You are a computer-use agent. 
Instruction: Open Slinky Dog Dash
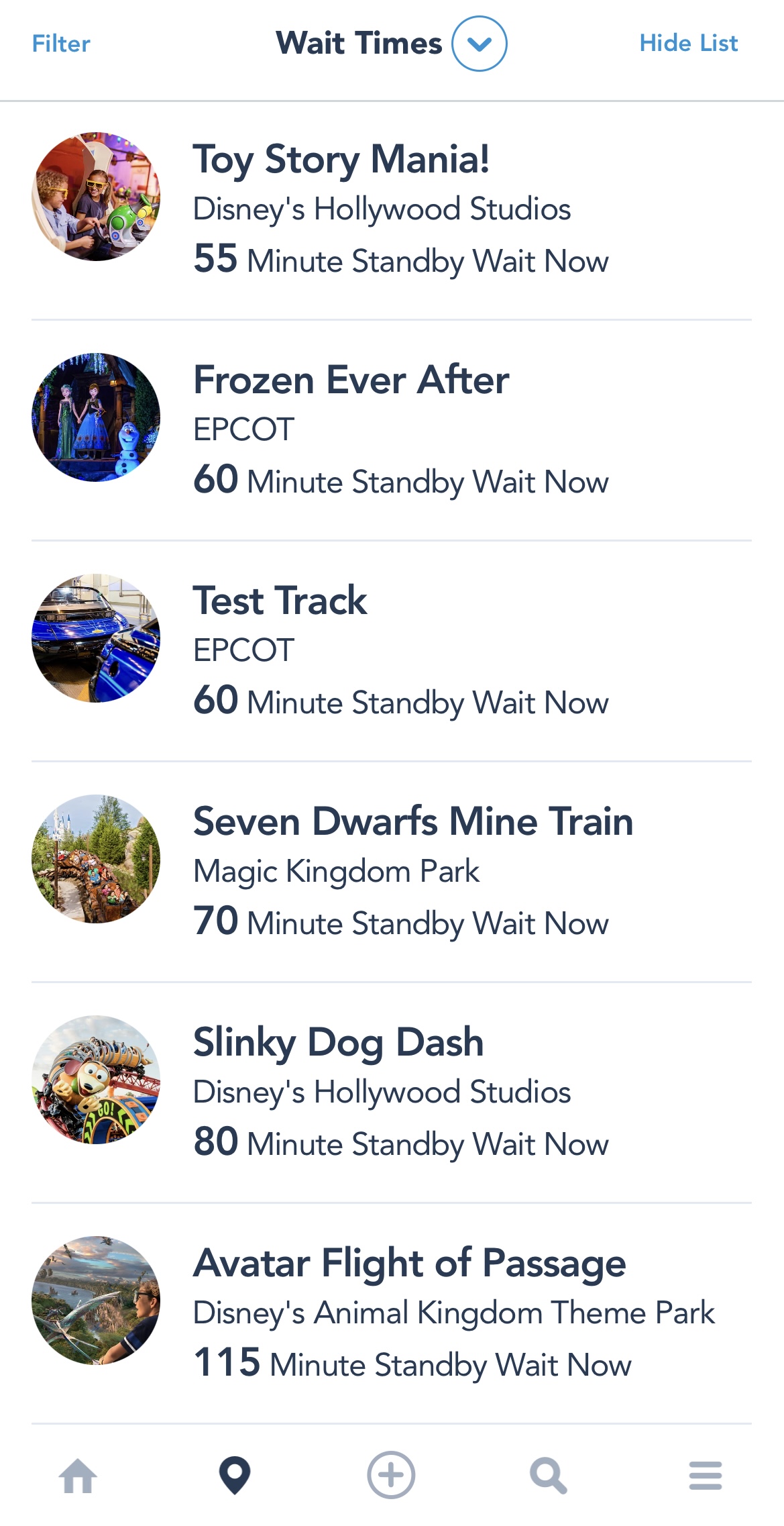click(x=392, y=1092)
